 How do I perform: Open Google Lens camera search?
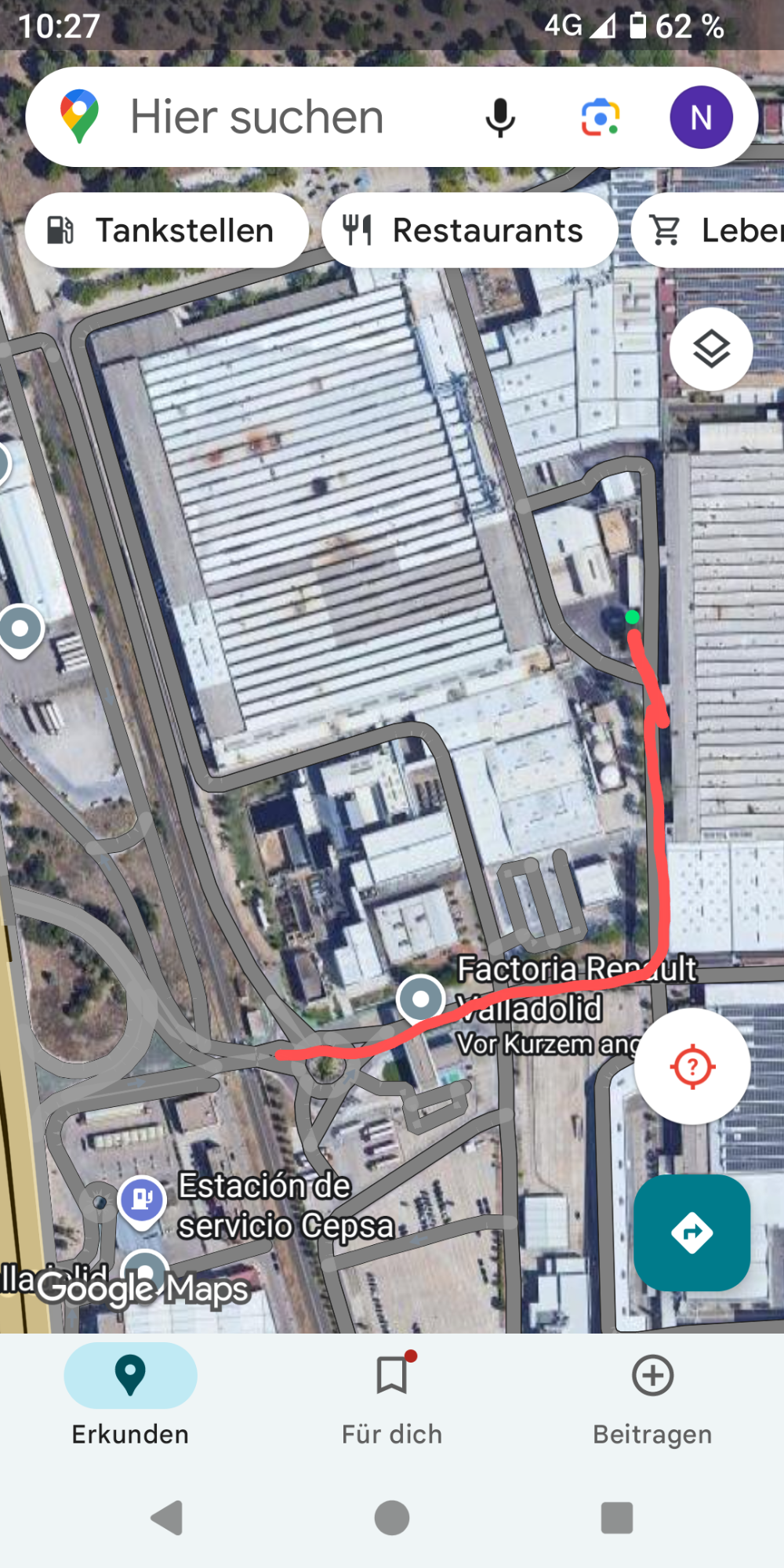coord(600,118)
